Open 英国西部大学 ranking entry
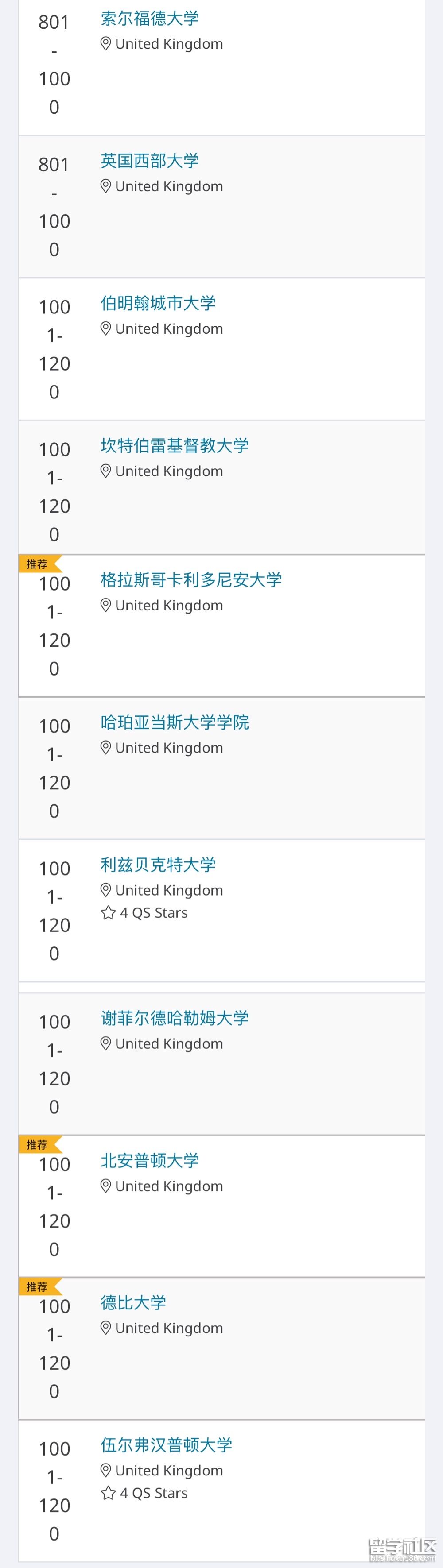Screen dimensions: 443x1568 [150, 161]
